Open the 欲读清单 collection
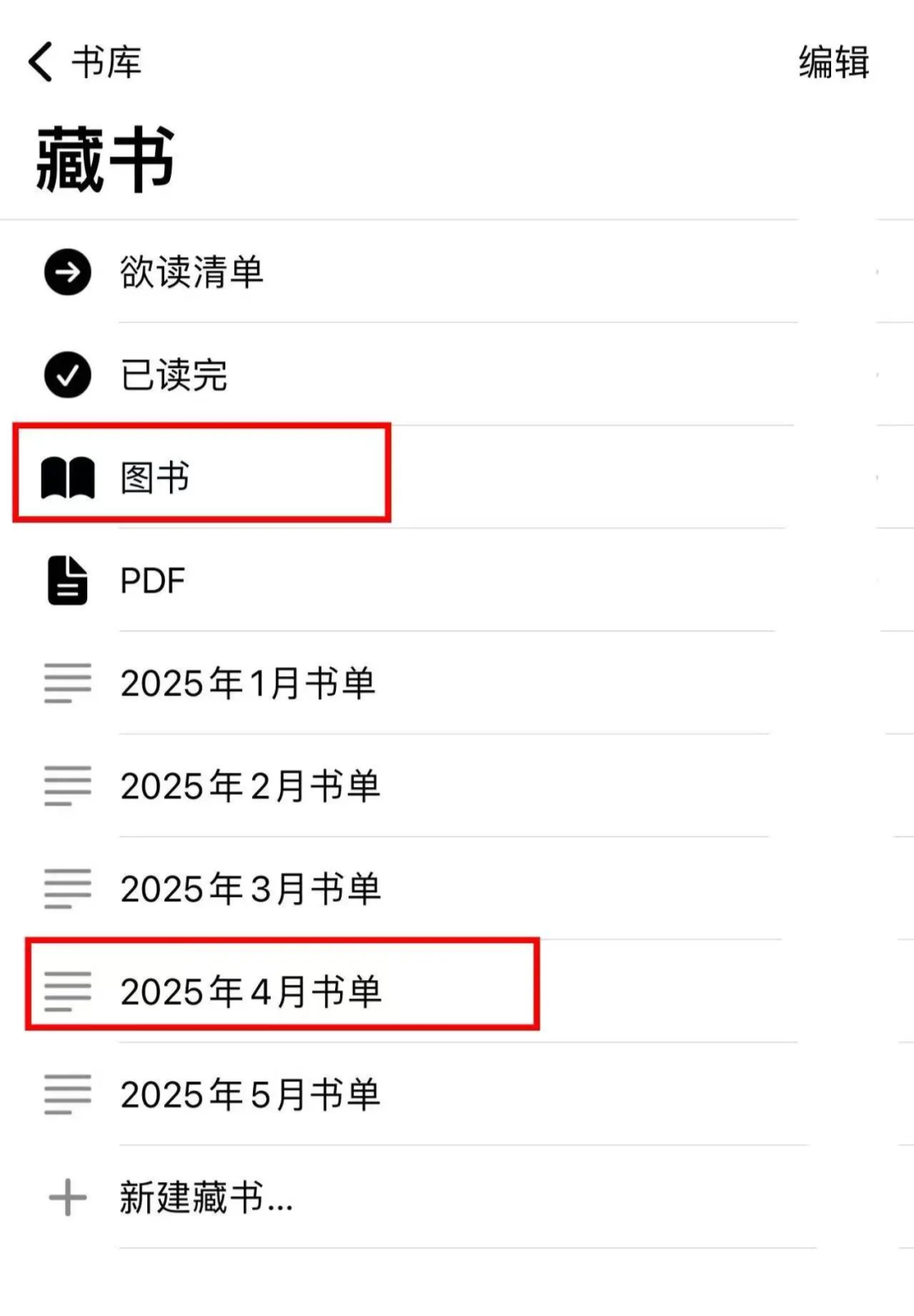Viewport: 914px width, 1316px height. (x=190, y=273)
